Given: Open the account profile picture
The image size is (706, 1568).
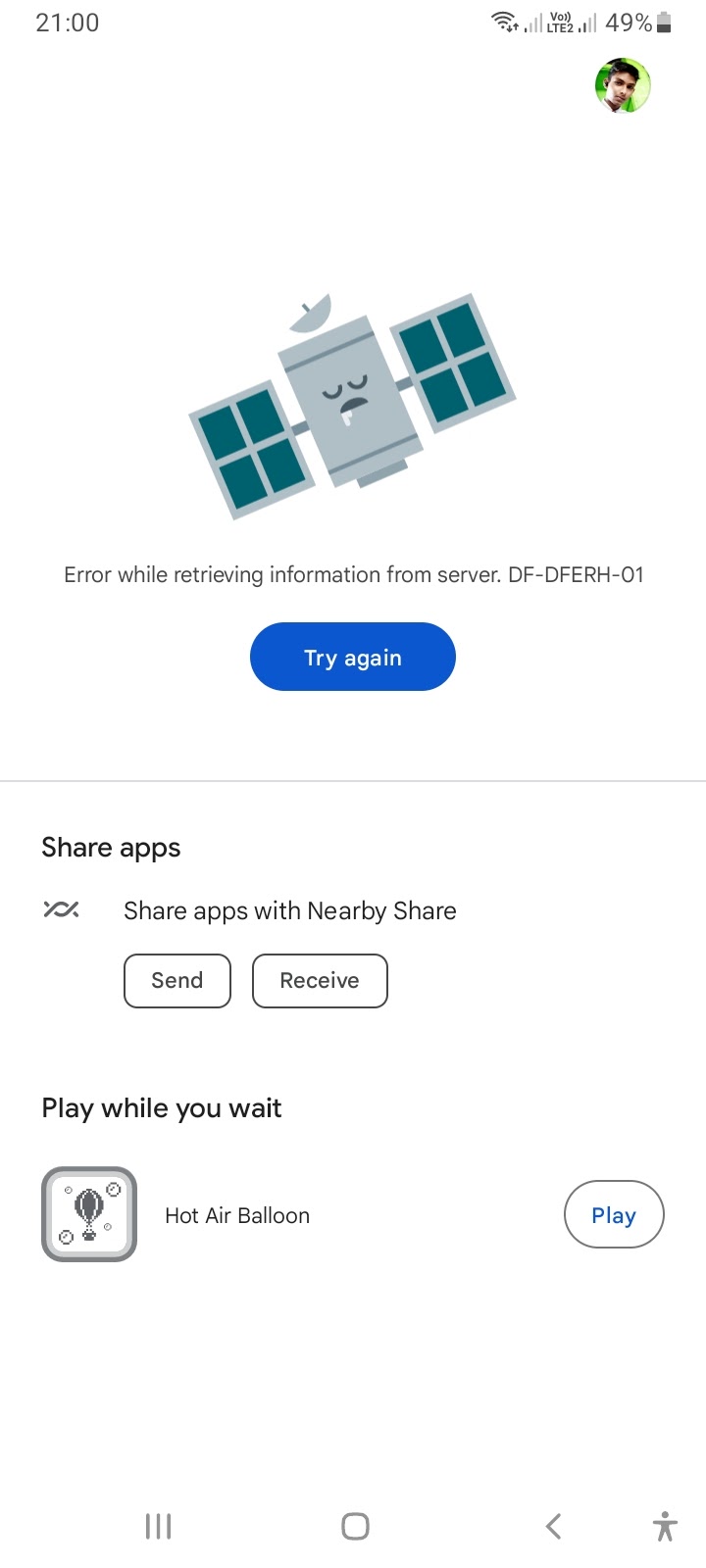Looking at the screenshot, I should point(623,86).
